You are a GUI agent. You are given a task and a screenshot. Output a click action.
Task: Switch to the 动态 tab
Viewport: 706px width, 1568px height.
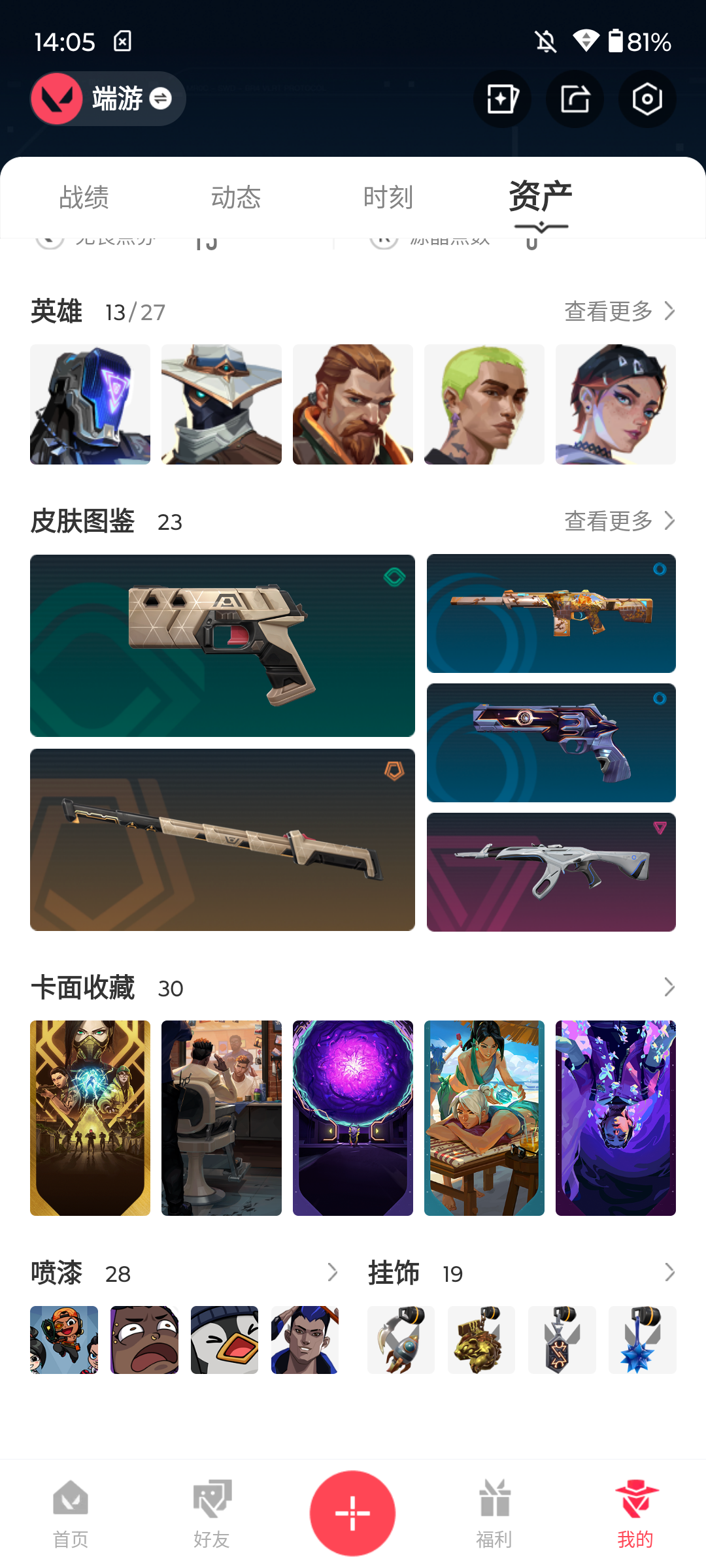(236, 197)
